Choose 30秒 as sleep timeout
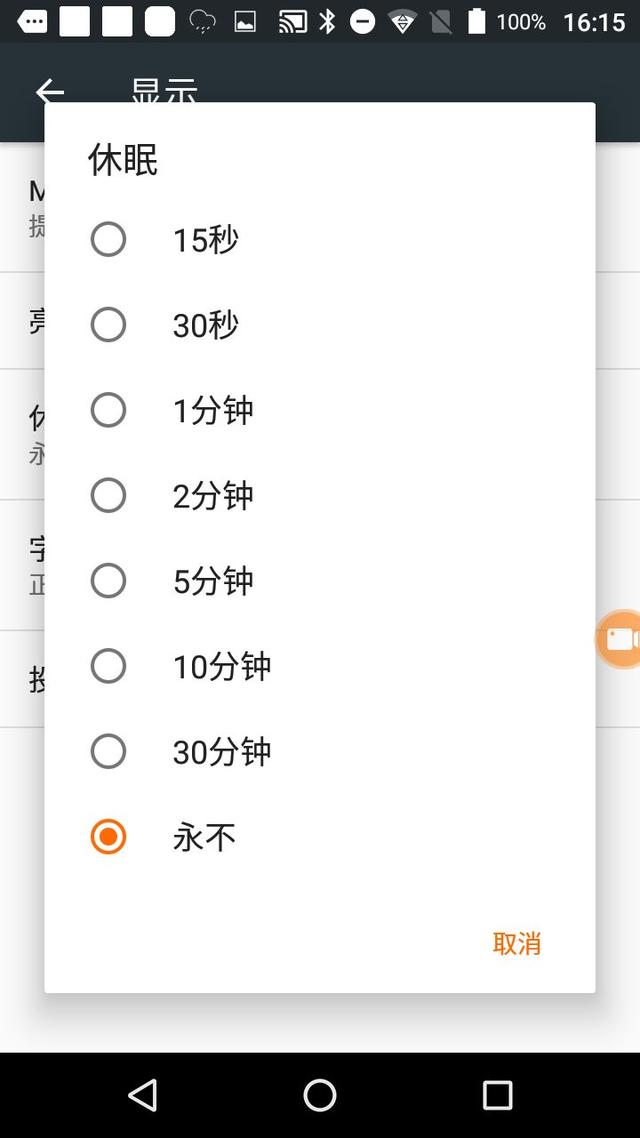 [319, 324]
